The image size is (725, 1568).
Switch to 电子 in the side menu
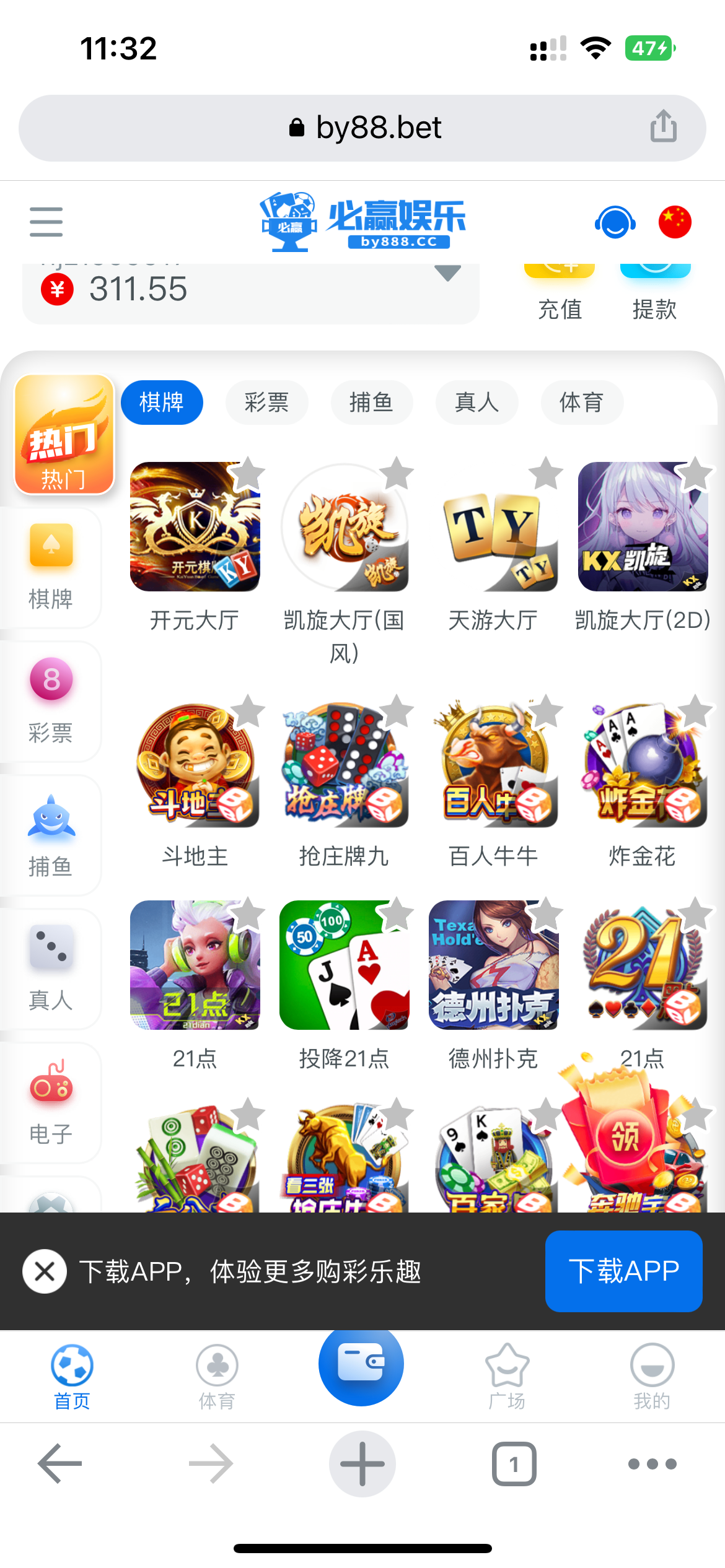(x=51, y=1102)
